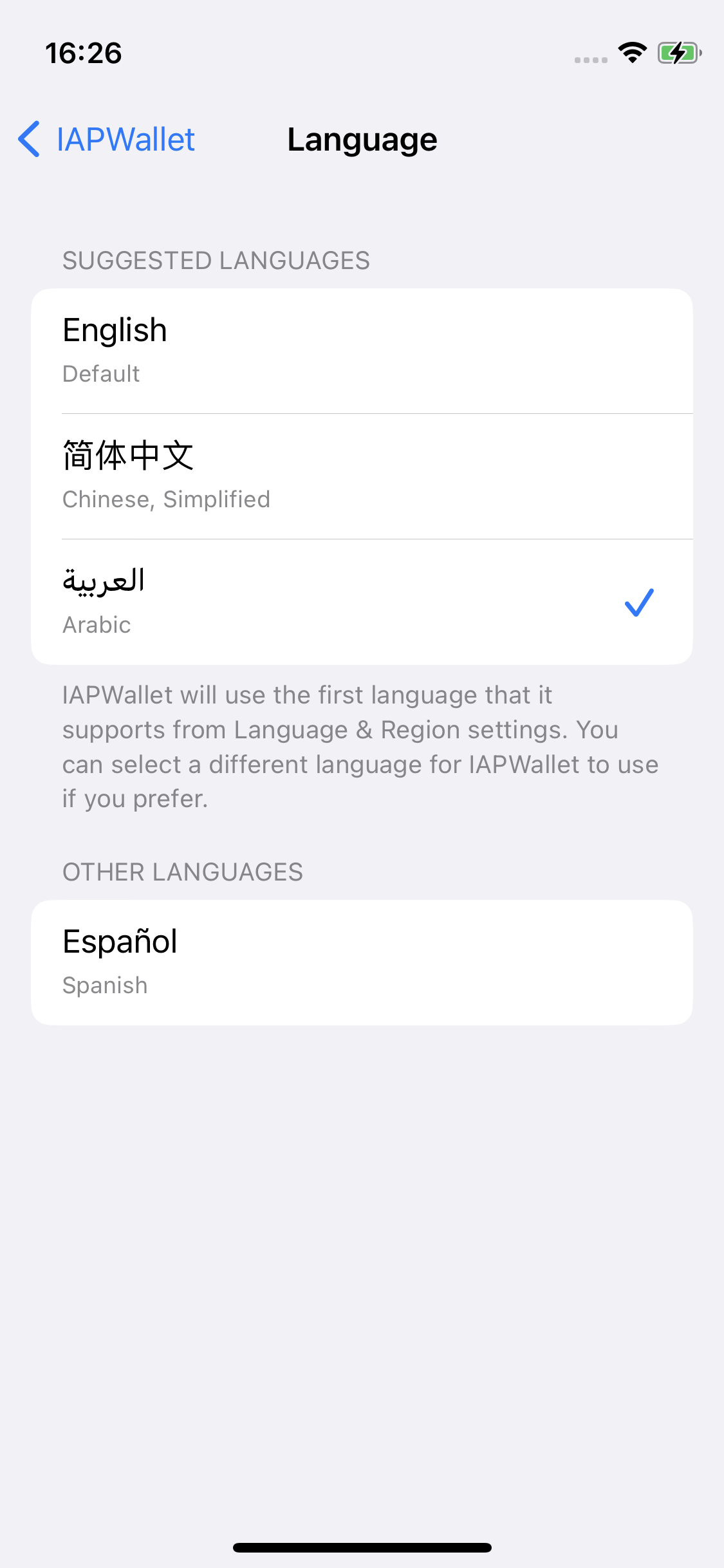Choose Chinese, Simplified language
Viewport: 724px width, 1568px height.
[x=360, y=476]
